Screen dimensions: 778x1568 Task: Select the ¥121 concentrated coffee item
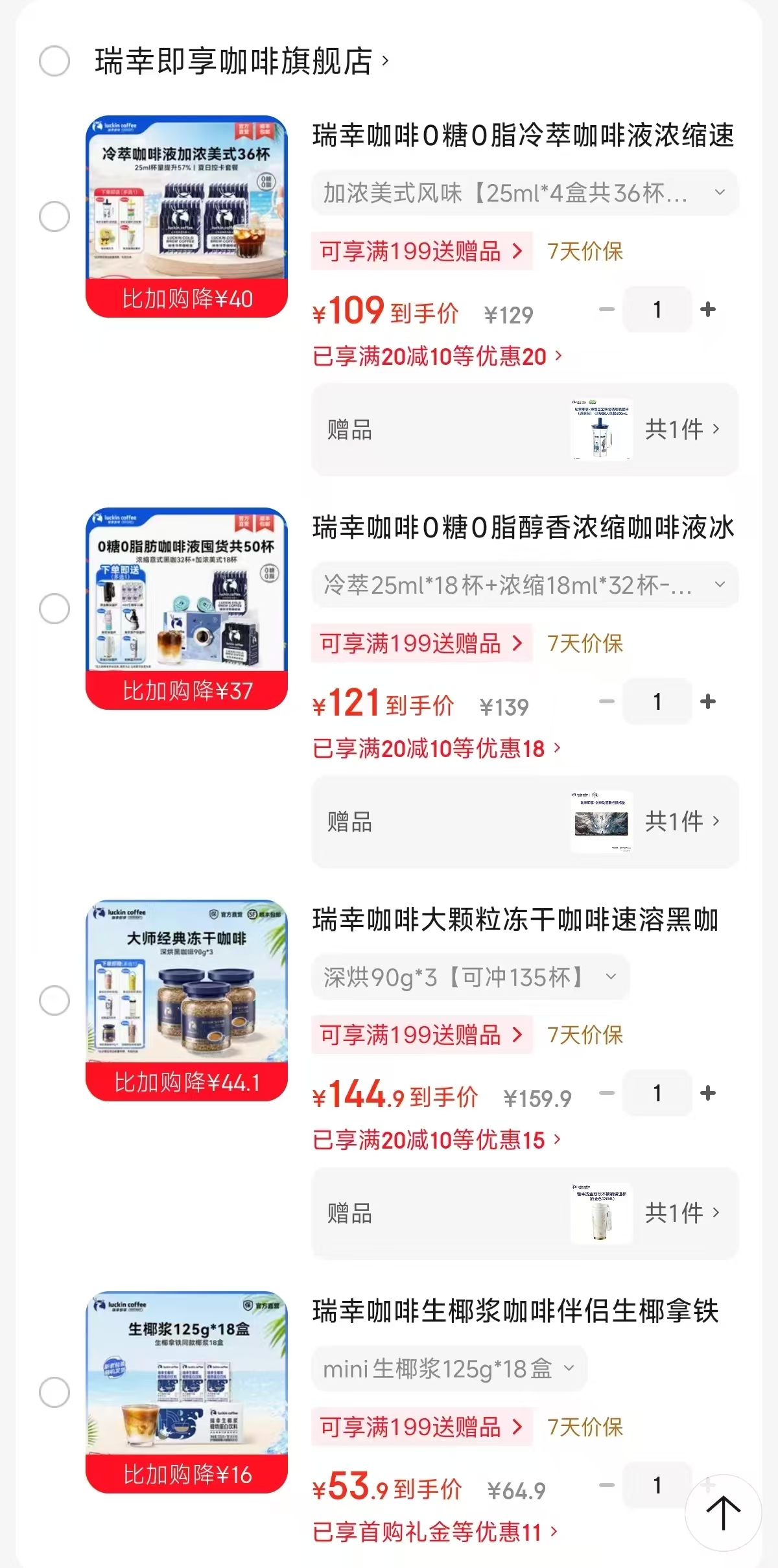[x=54, y=609]
